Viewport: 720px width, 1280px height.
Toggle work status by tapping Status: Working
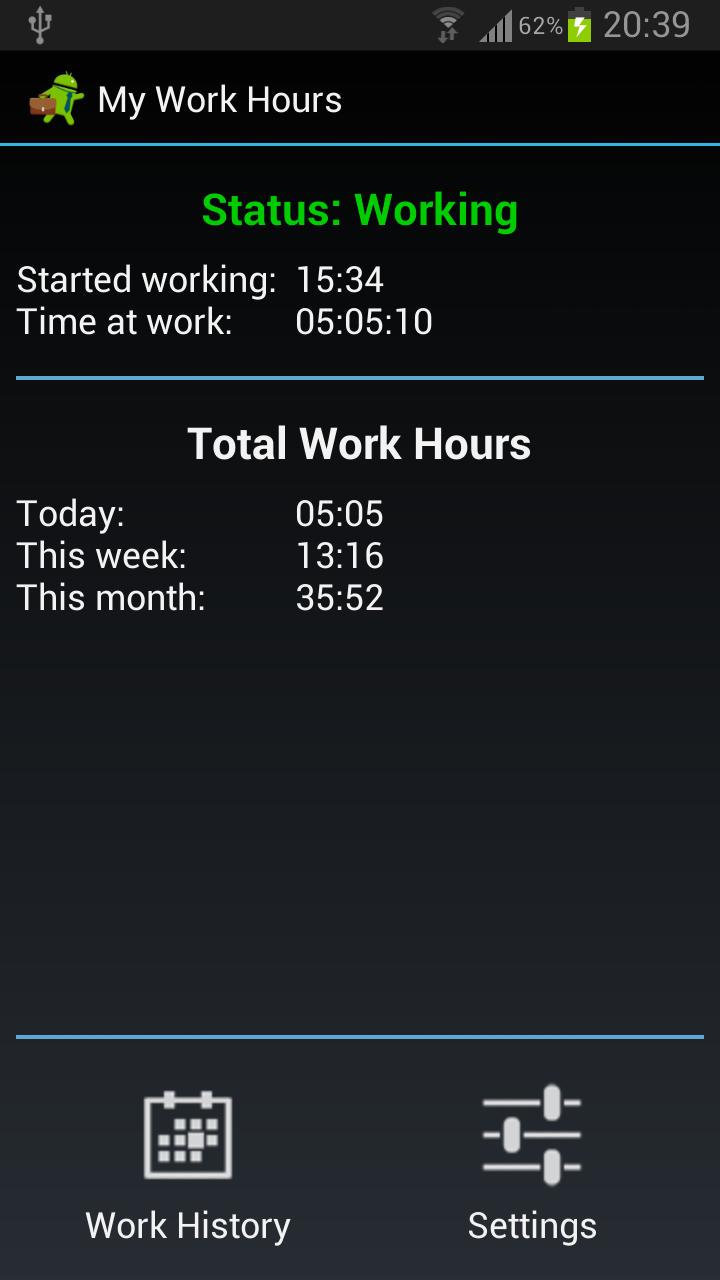359,210
